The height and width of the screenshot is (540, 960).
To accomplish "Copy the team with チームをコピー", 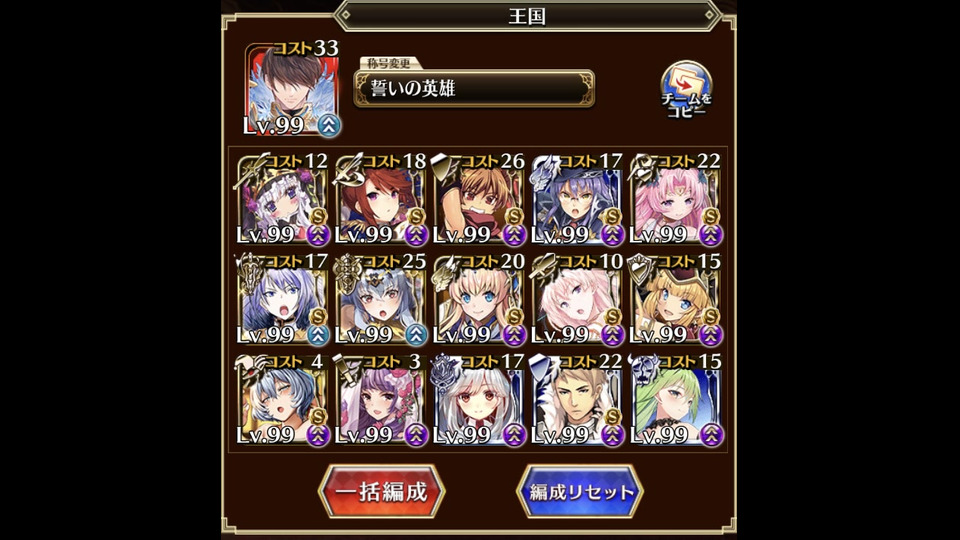I will click(685, 90).
